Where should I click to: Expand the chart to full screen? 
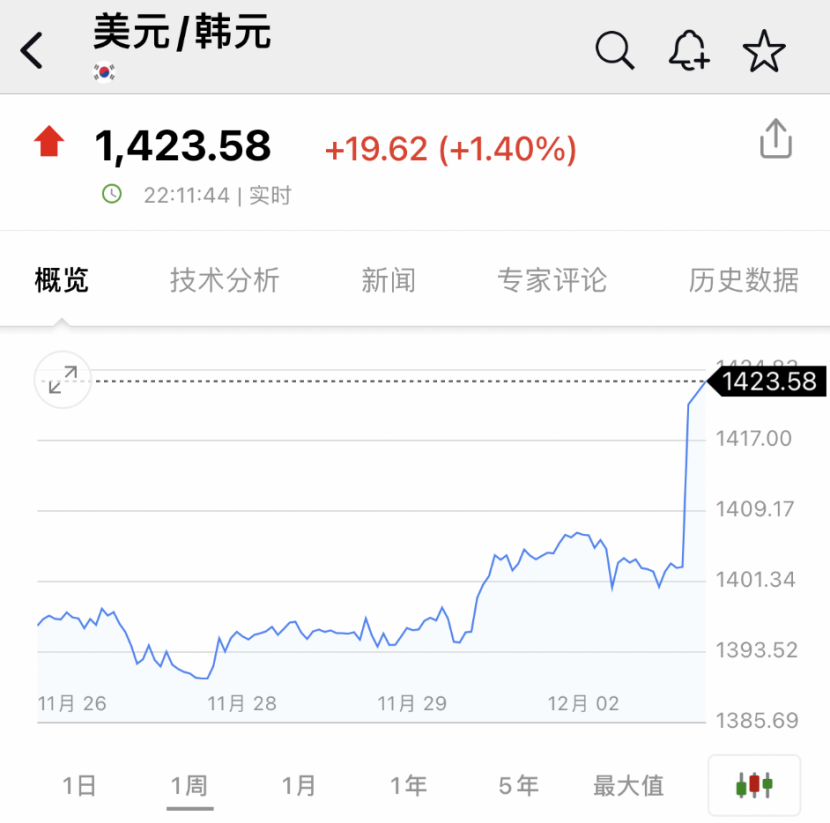(63, 380)
